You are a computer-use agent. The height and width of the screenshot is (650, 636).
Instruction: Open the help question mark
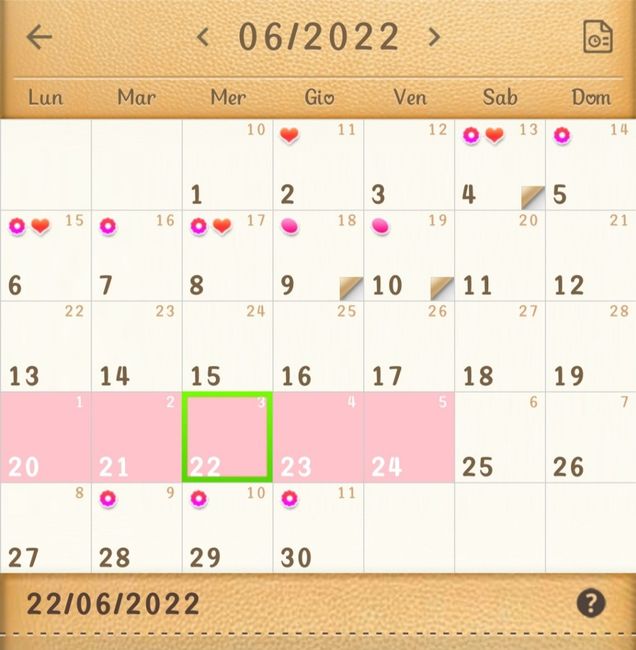pyautogui.click(x=591, y=603)
